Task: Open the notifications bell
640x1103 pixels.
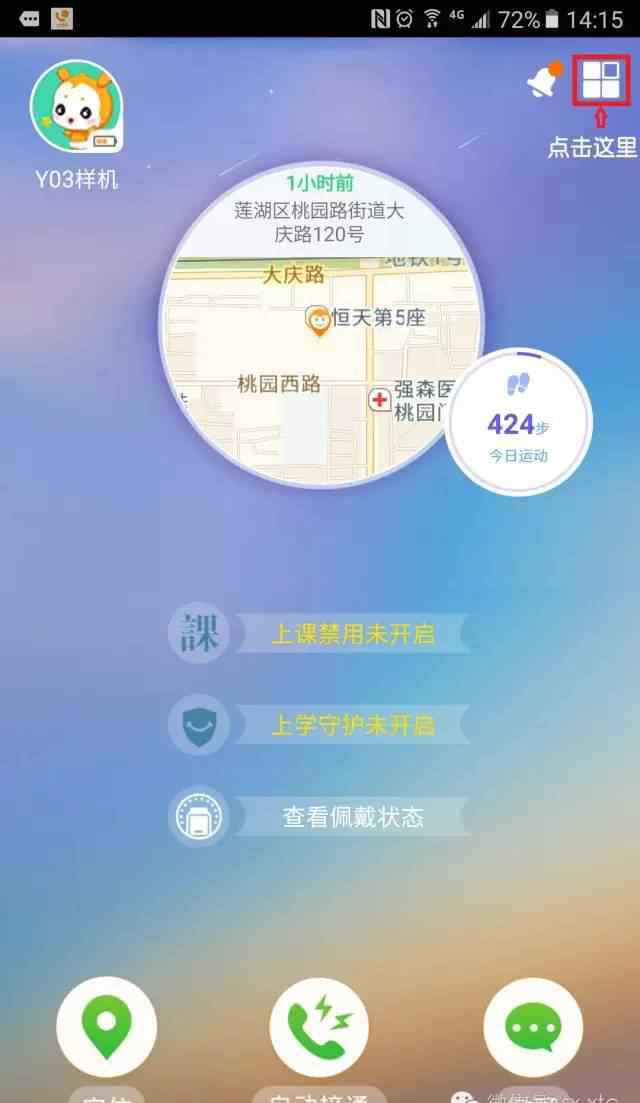Action: (545, 79)
